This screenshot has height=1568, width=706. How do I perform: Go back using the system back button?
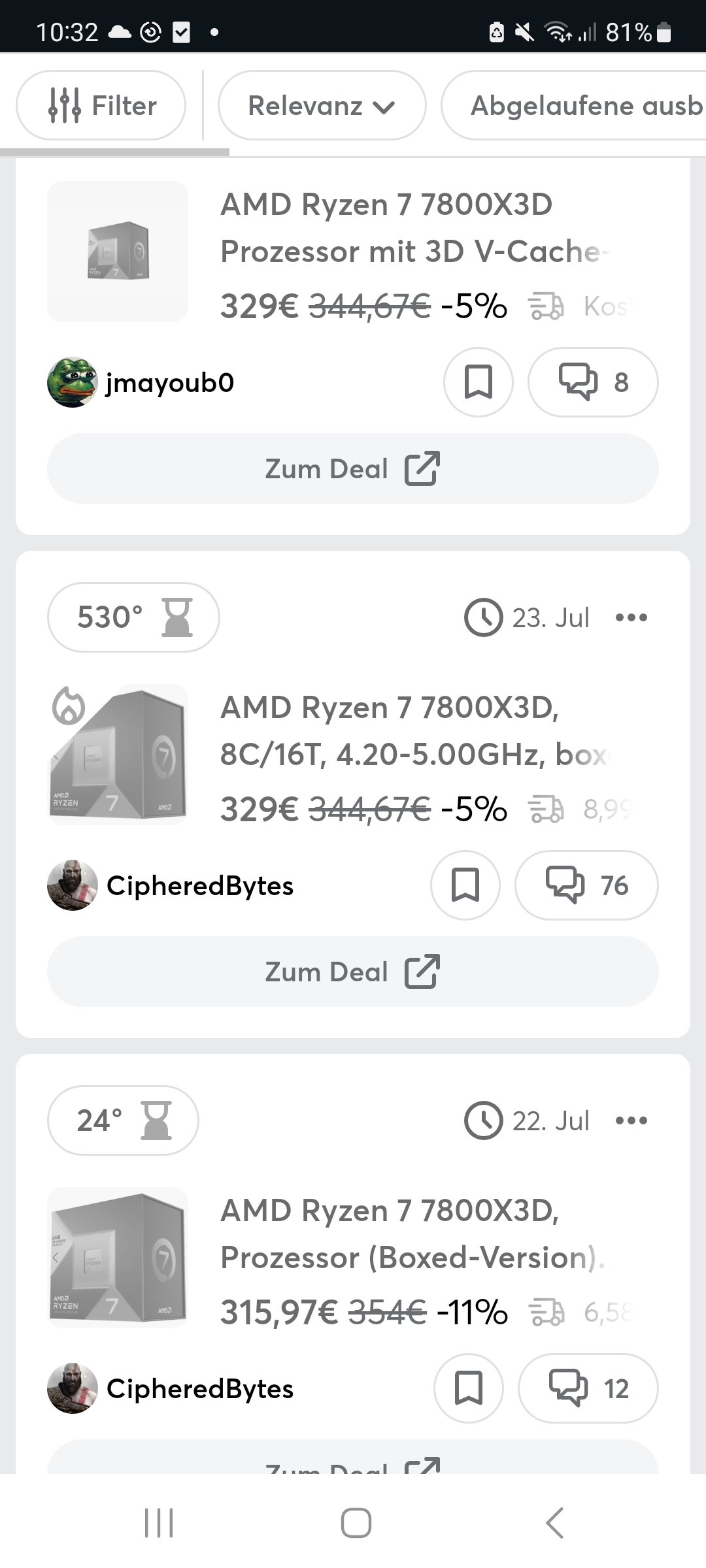[x=554, y=1523]
